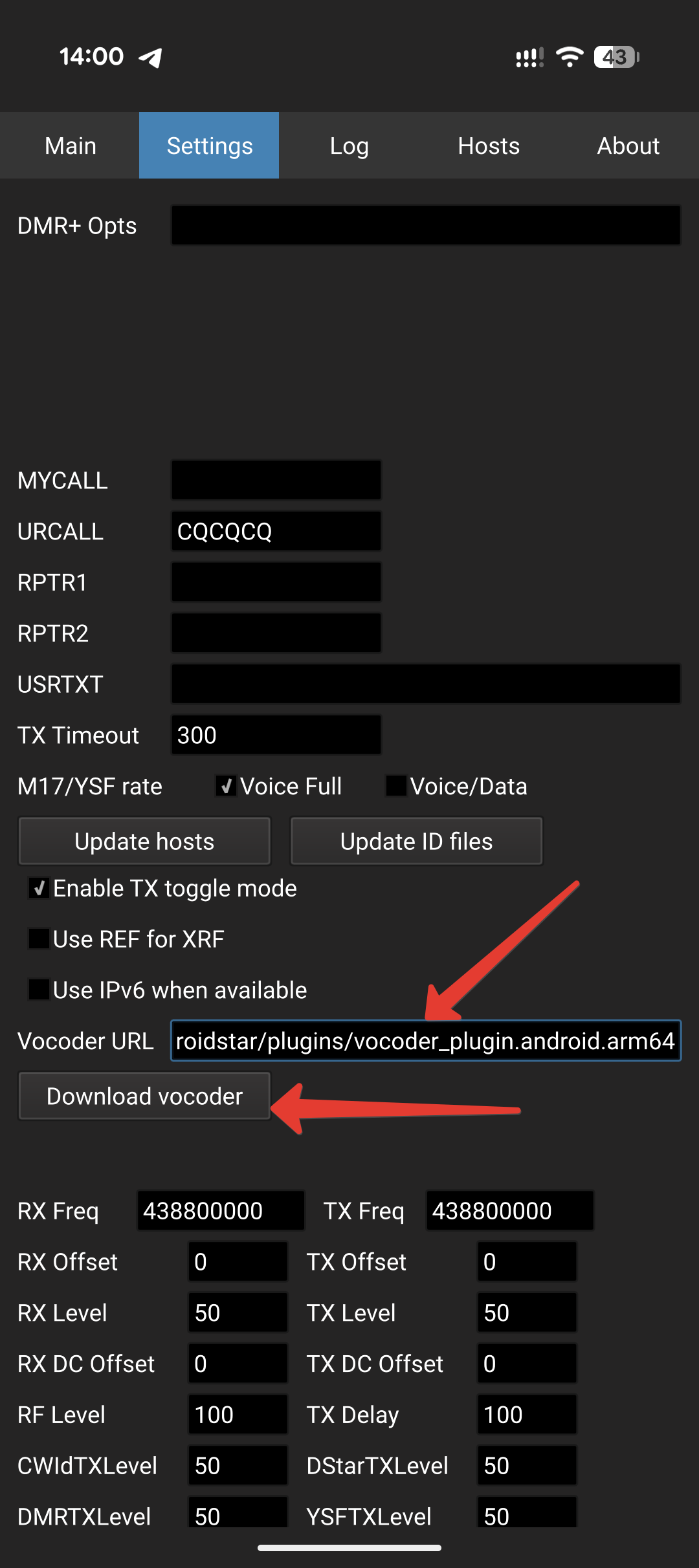The image size is (699, 1568).
Task: Open the Log tab
Action: (349, 146)
